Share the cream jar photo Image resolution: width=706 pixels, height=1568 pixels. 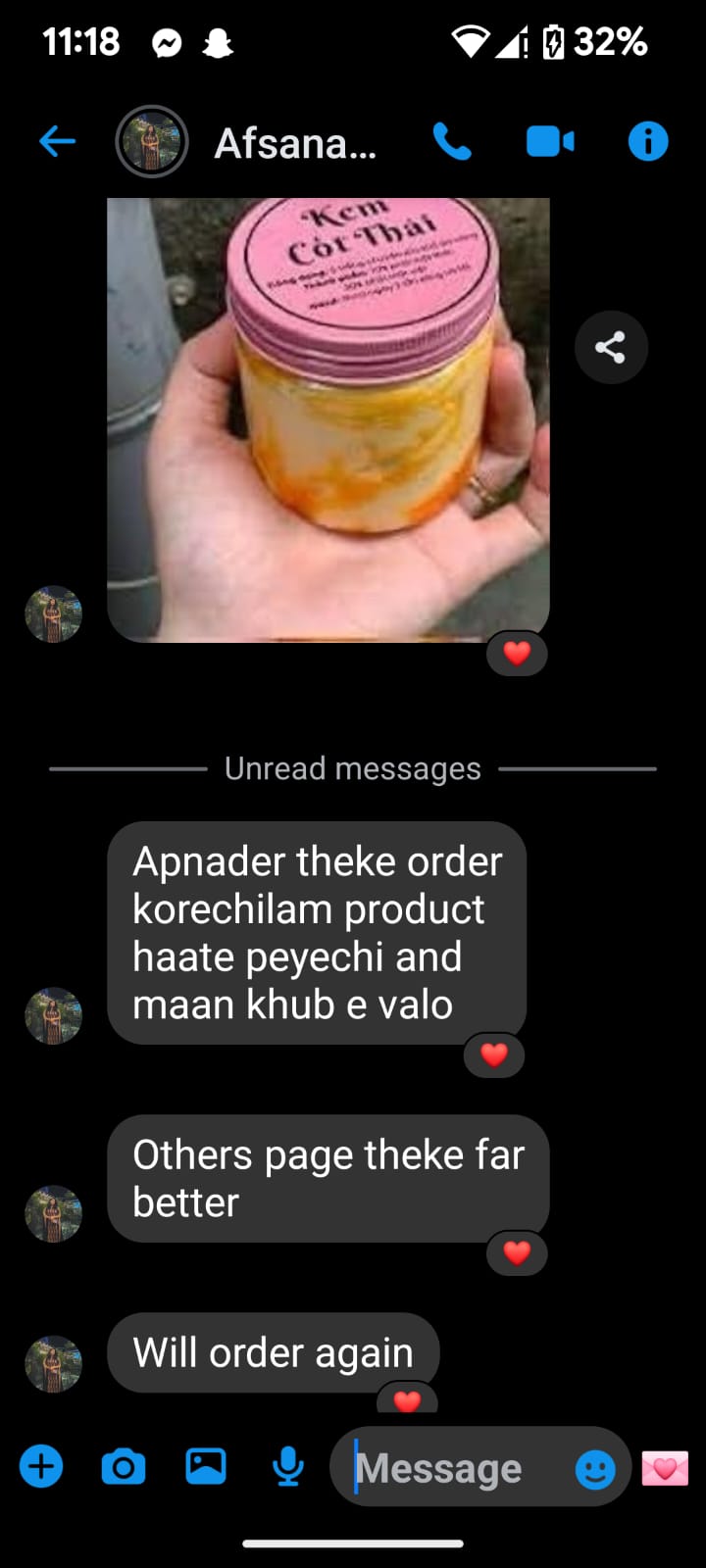point(611,347)
